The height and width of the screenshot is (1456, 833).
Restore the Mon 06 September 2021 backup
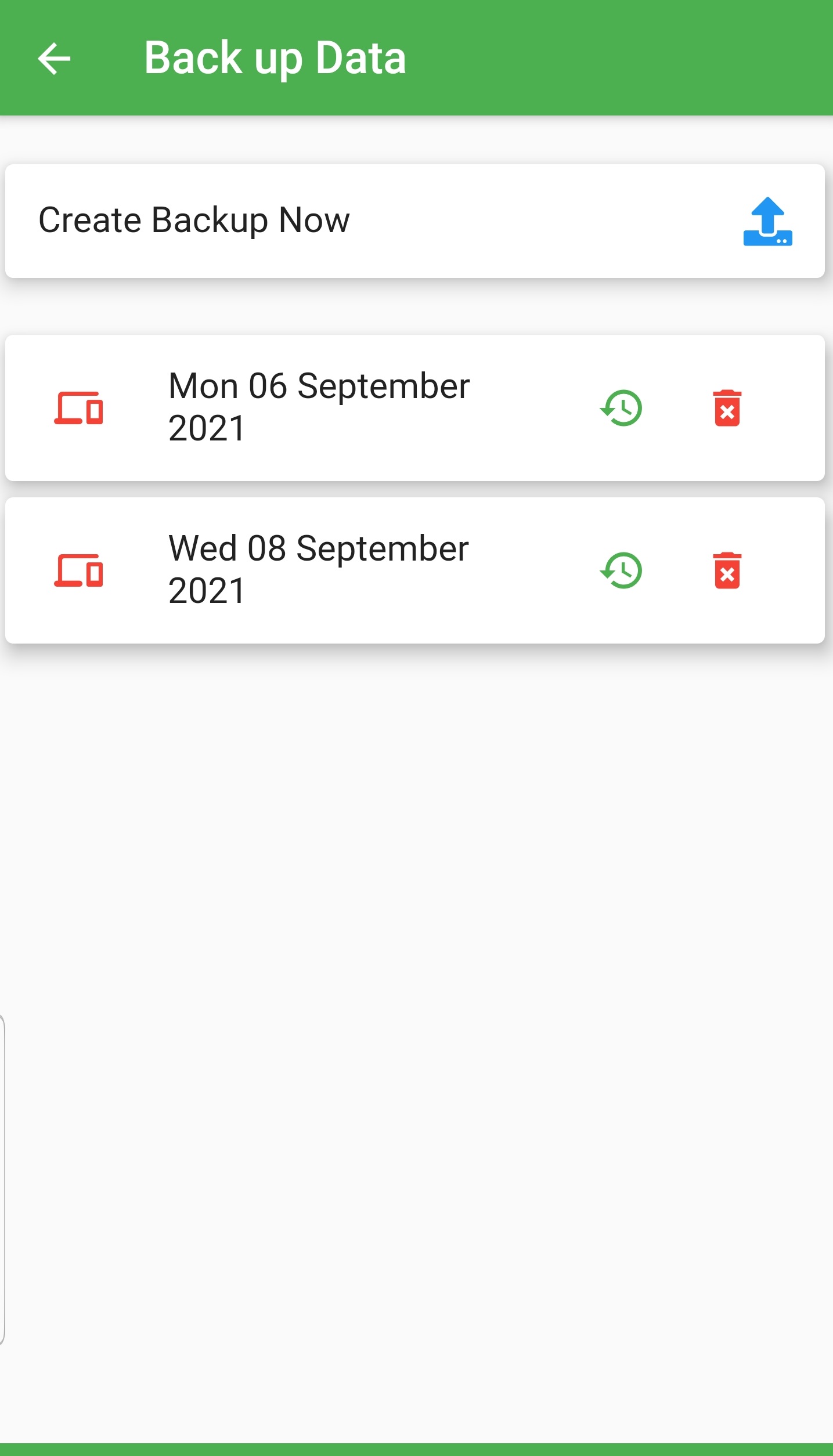tap(621, 408)
